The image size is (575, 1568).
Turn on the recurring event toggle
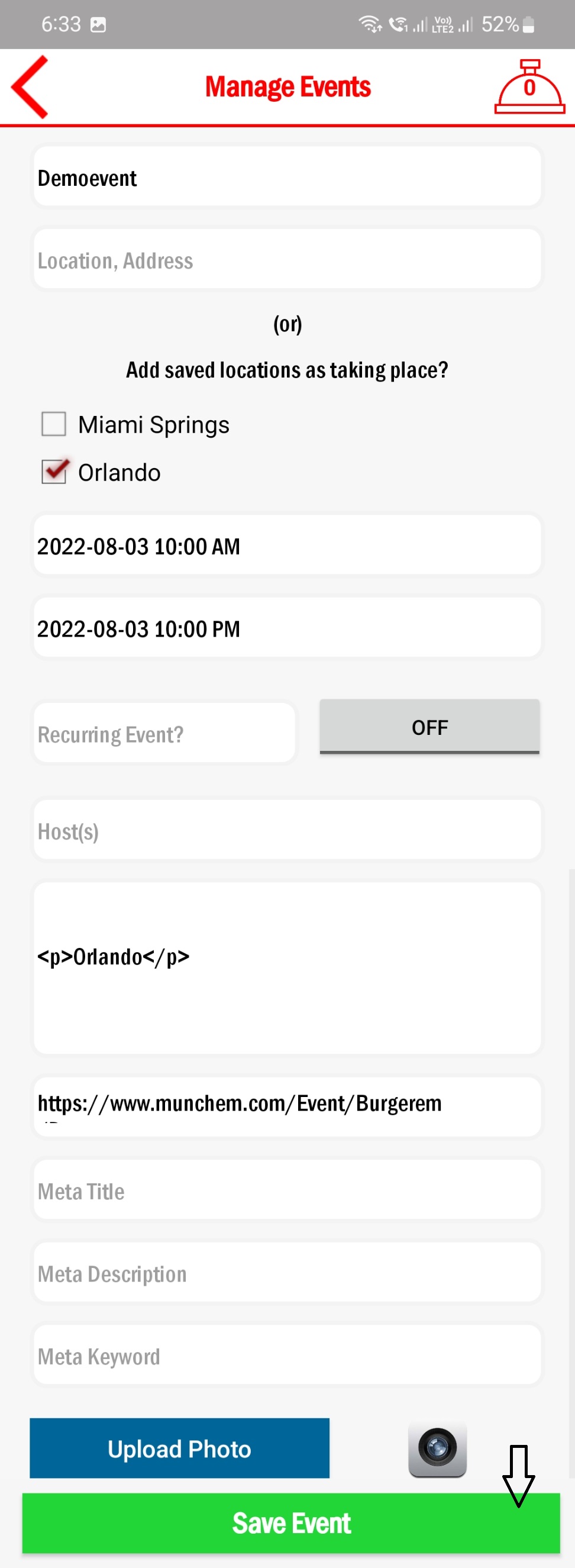coord(429,727)
